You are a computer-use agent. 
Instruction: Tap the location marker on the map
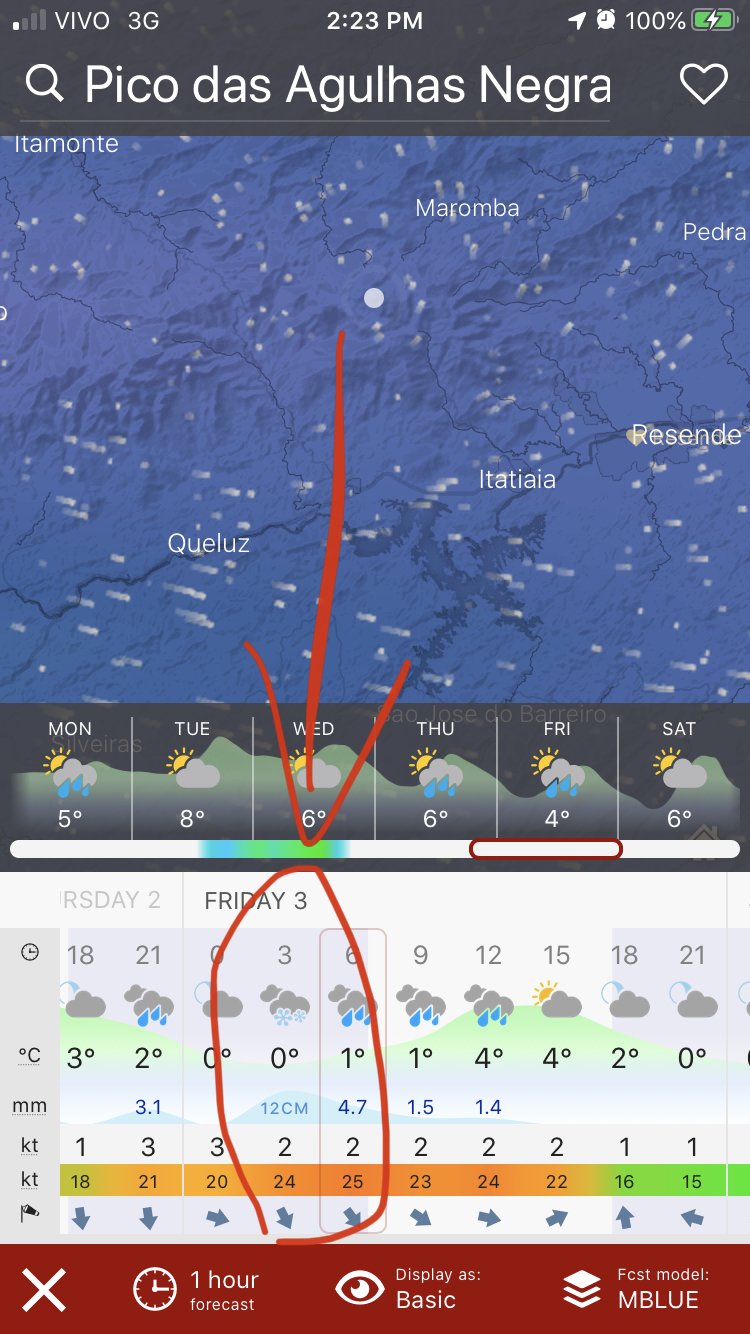374,298
